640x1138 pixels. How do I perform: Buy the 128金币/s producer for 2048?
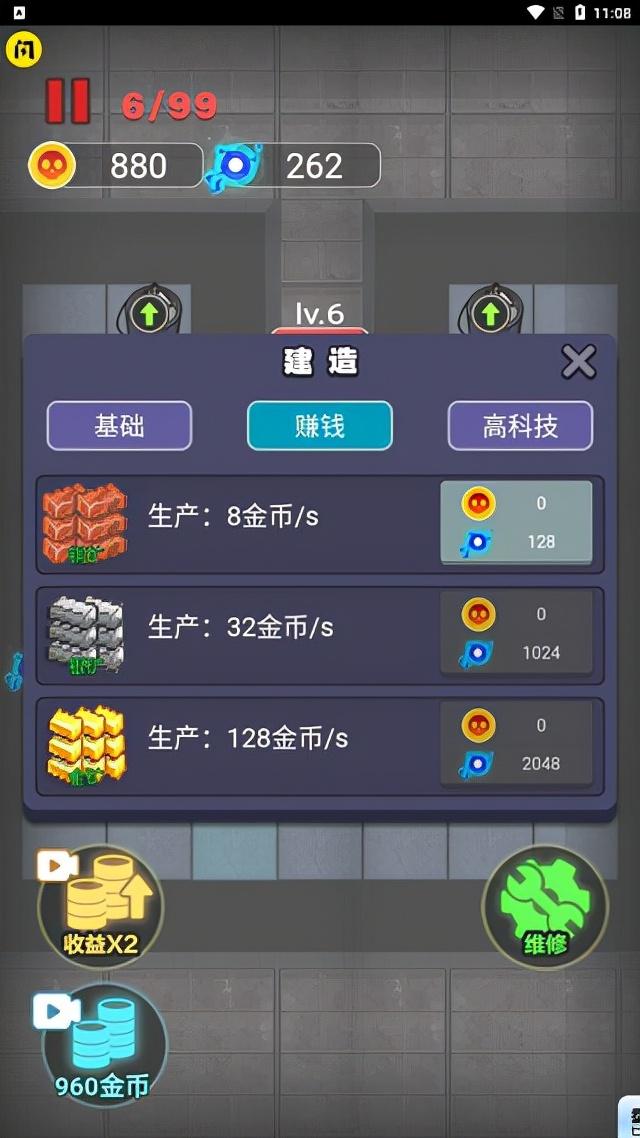coord(516,744)
